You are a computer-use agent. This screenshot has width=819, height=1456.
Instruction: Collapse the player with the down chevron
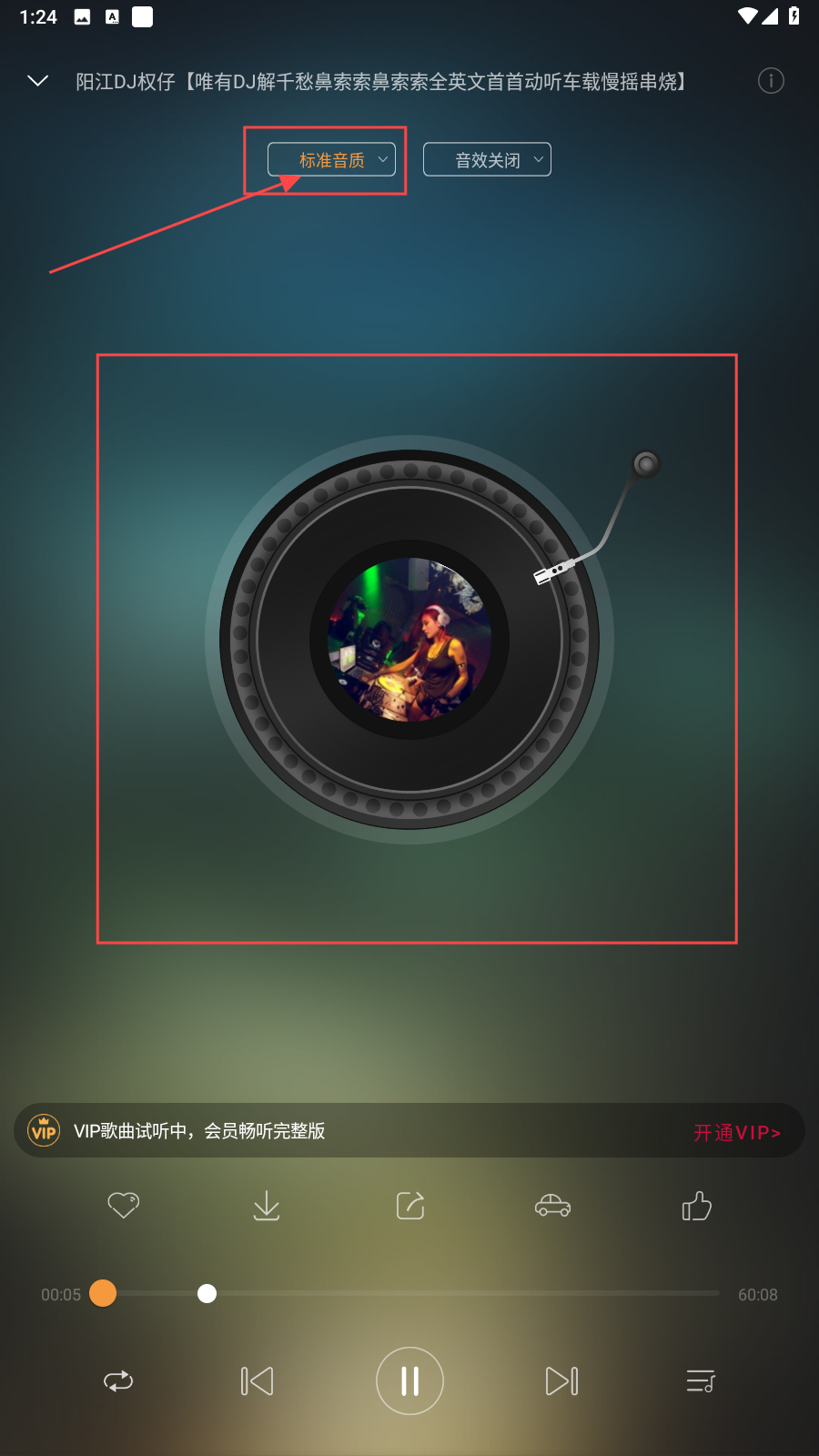pyautogui.click(x=38, y=81)
